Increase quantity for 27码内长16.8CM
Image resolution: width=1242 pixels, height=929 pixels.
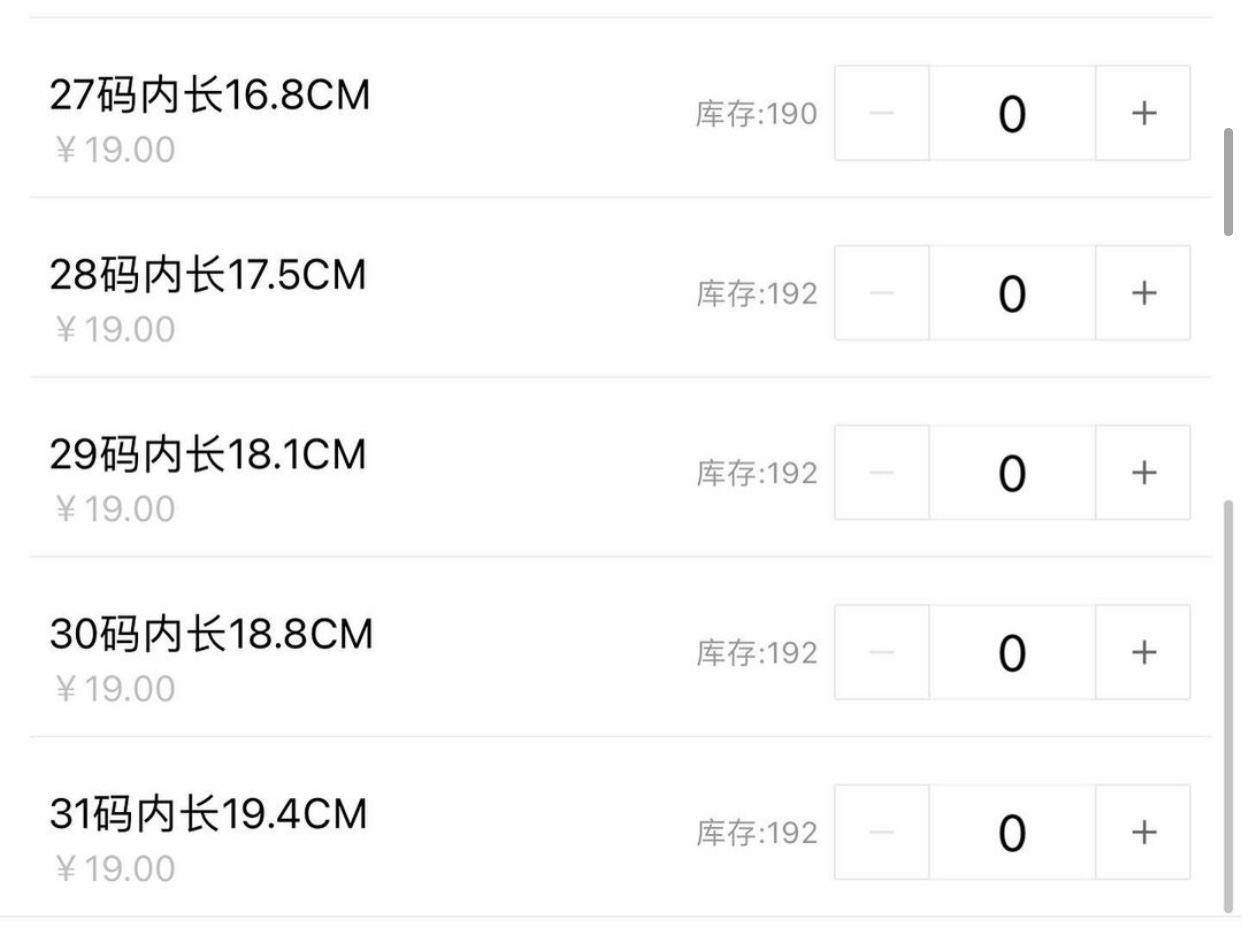point(1143,113)
